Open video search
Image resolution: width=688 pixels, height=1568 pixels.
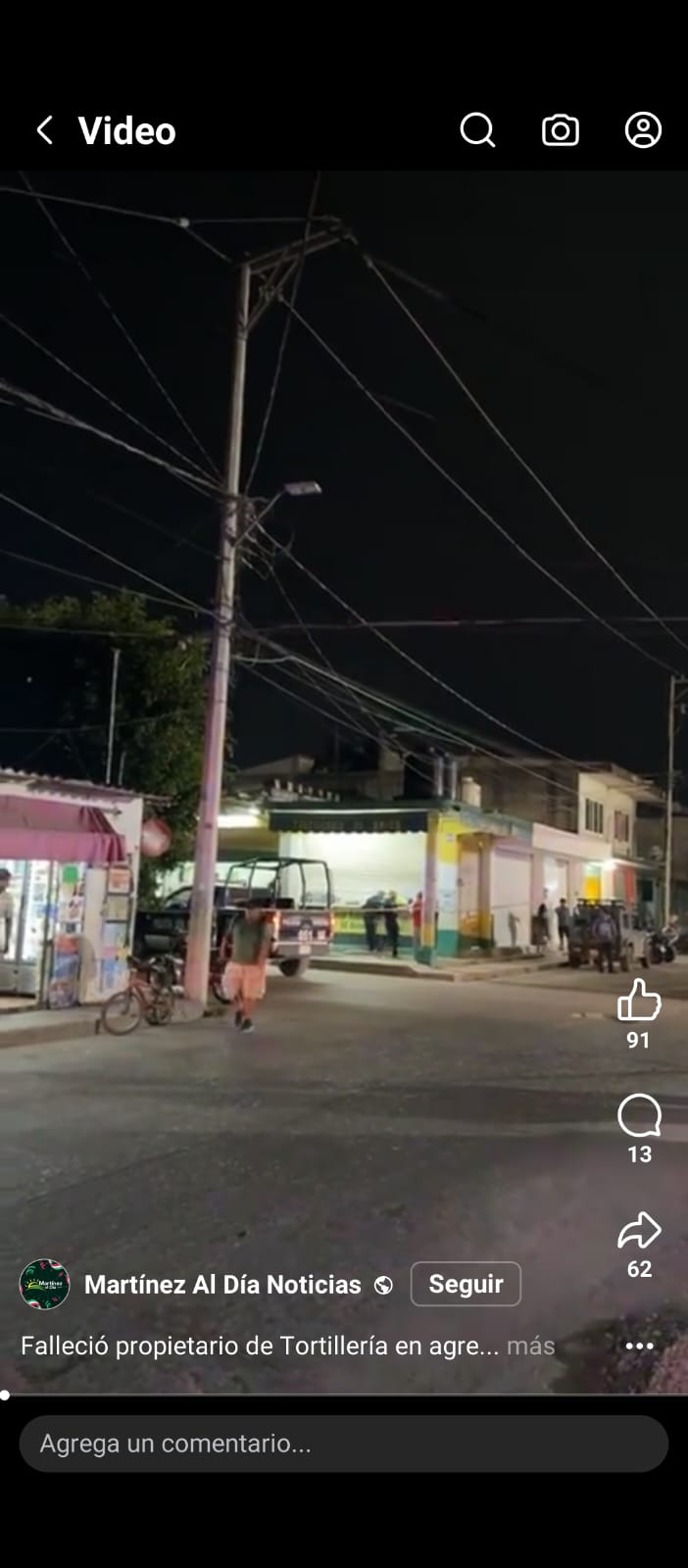[x=477, y=130]
